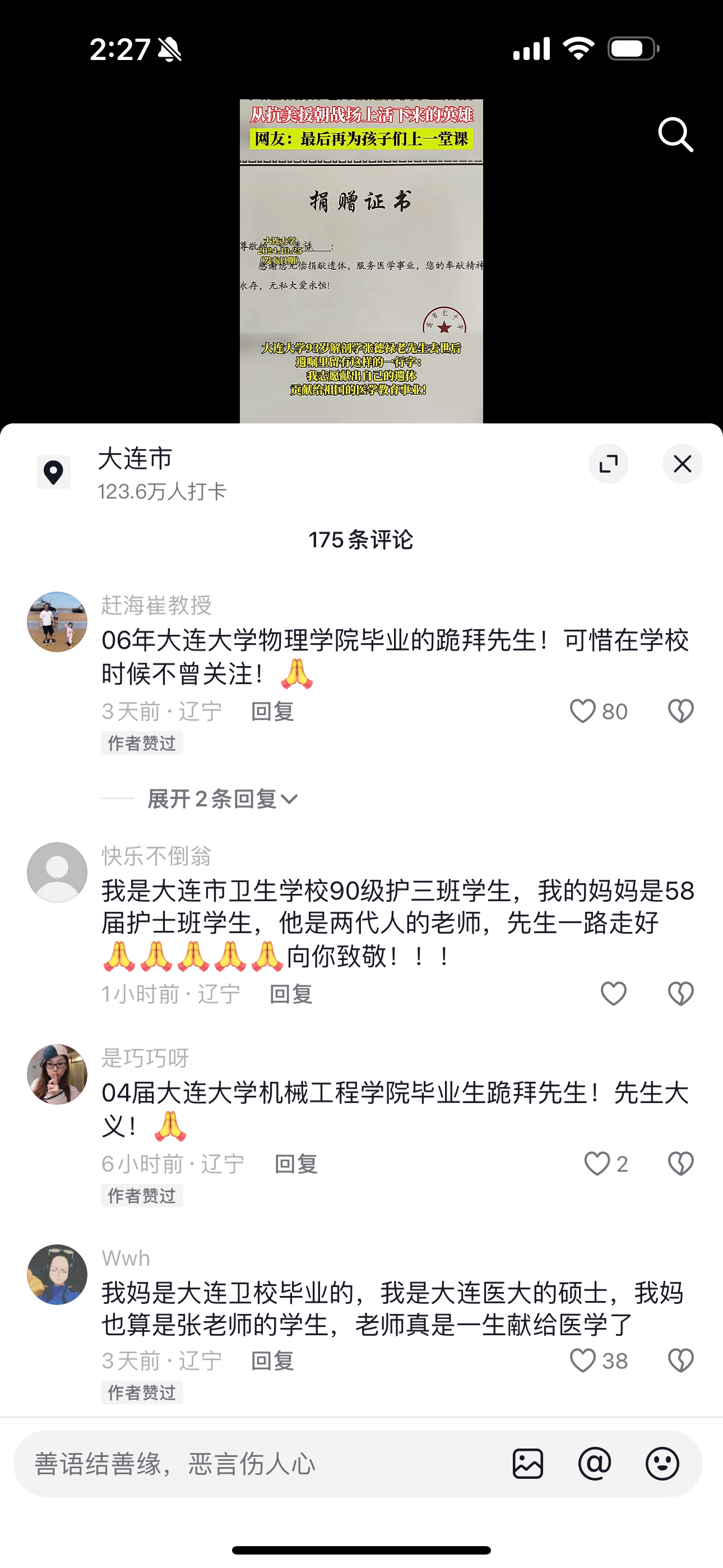Viewport: 723px width, 1568px height.
Task: Reply to Wwh's comment
Action: tap(272, 1361)
